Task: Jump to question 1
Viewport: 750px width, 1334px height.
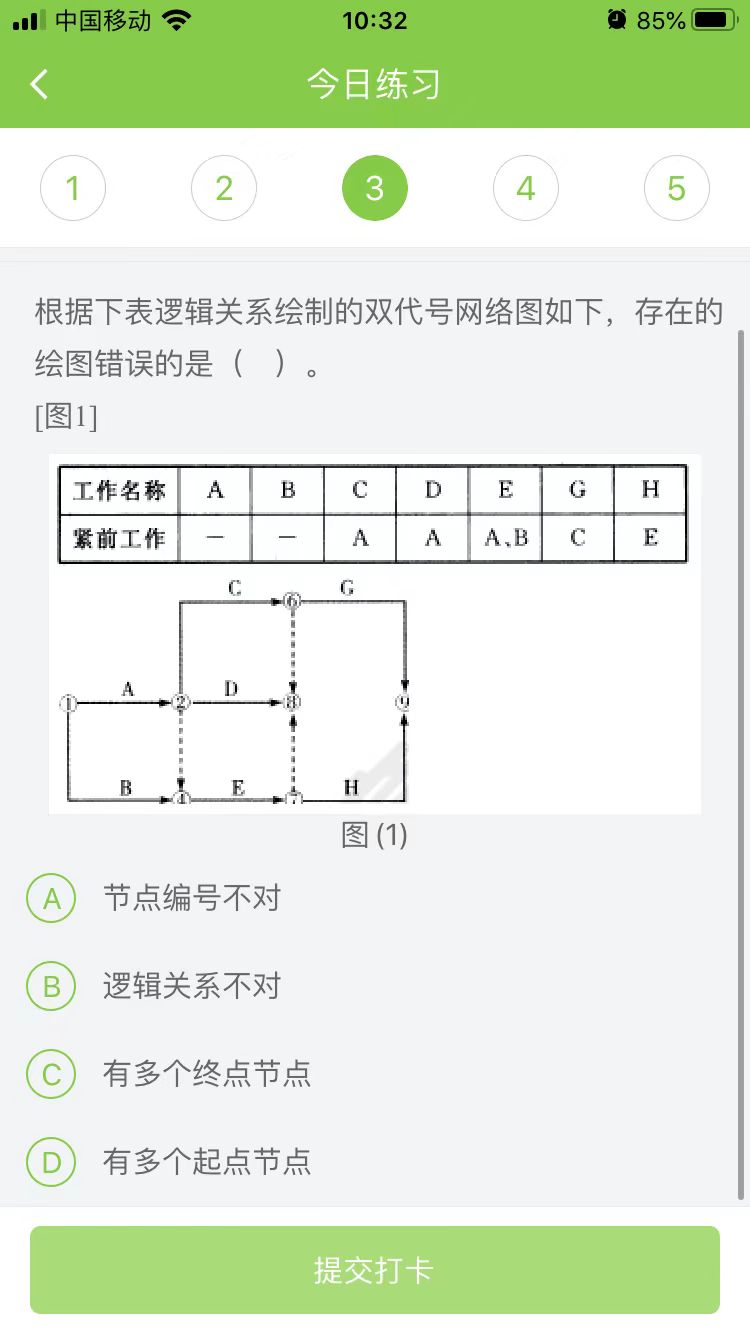Action: point(73,188)
